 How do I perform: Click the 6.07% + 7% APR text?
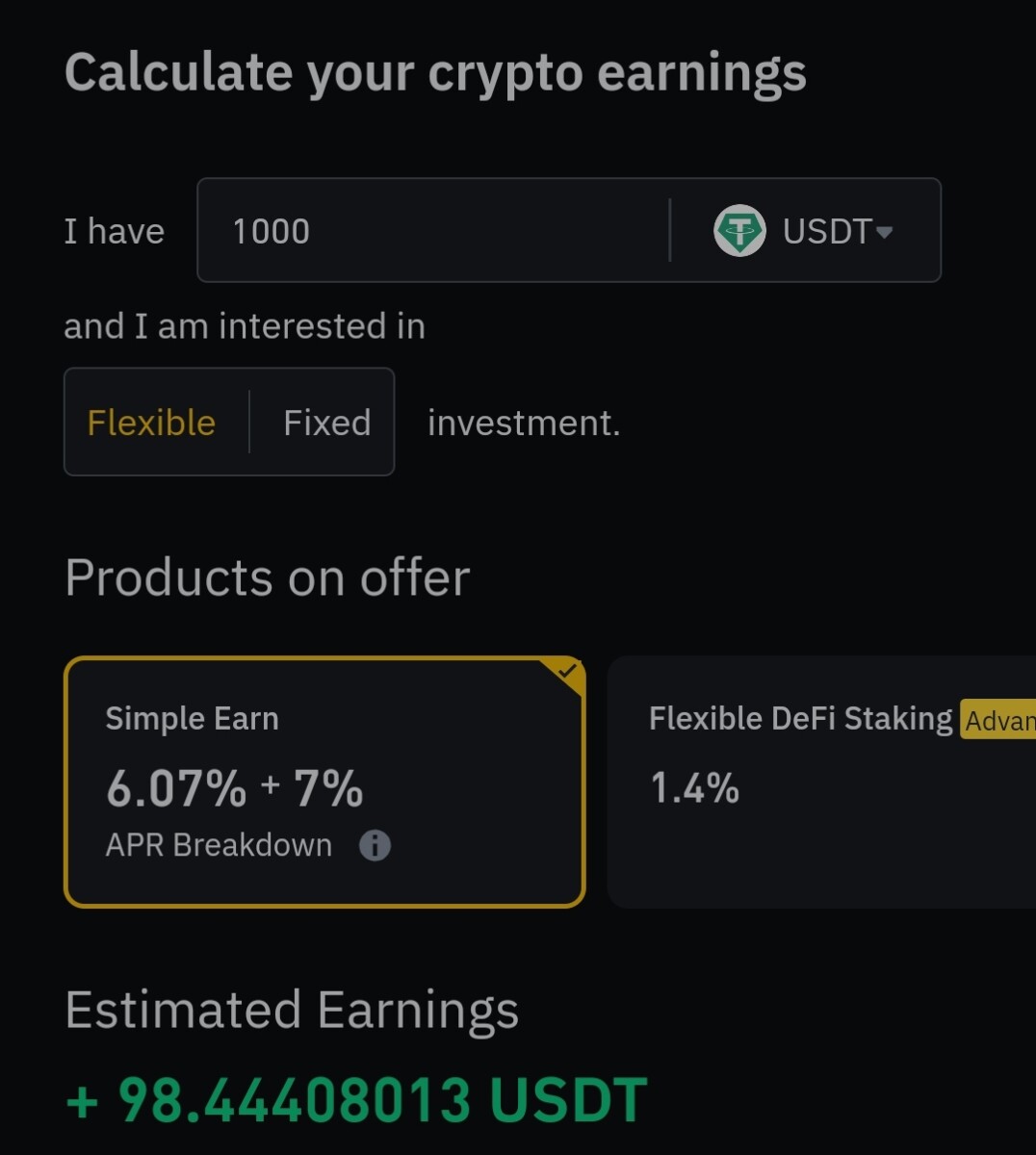pos(234,787)
